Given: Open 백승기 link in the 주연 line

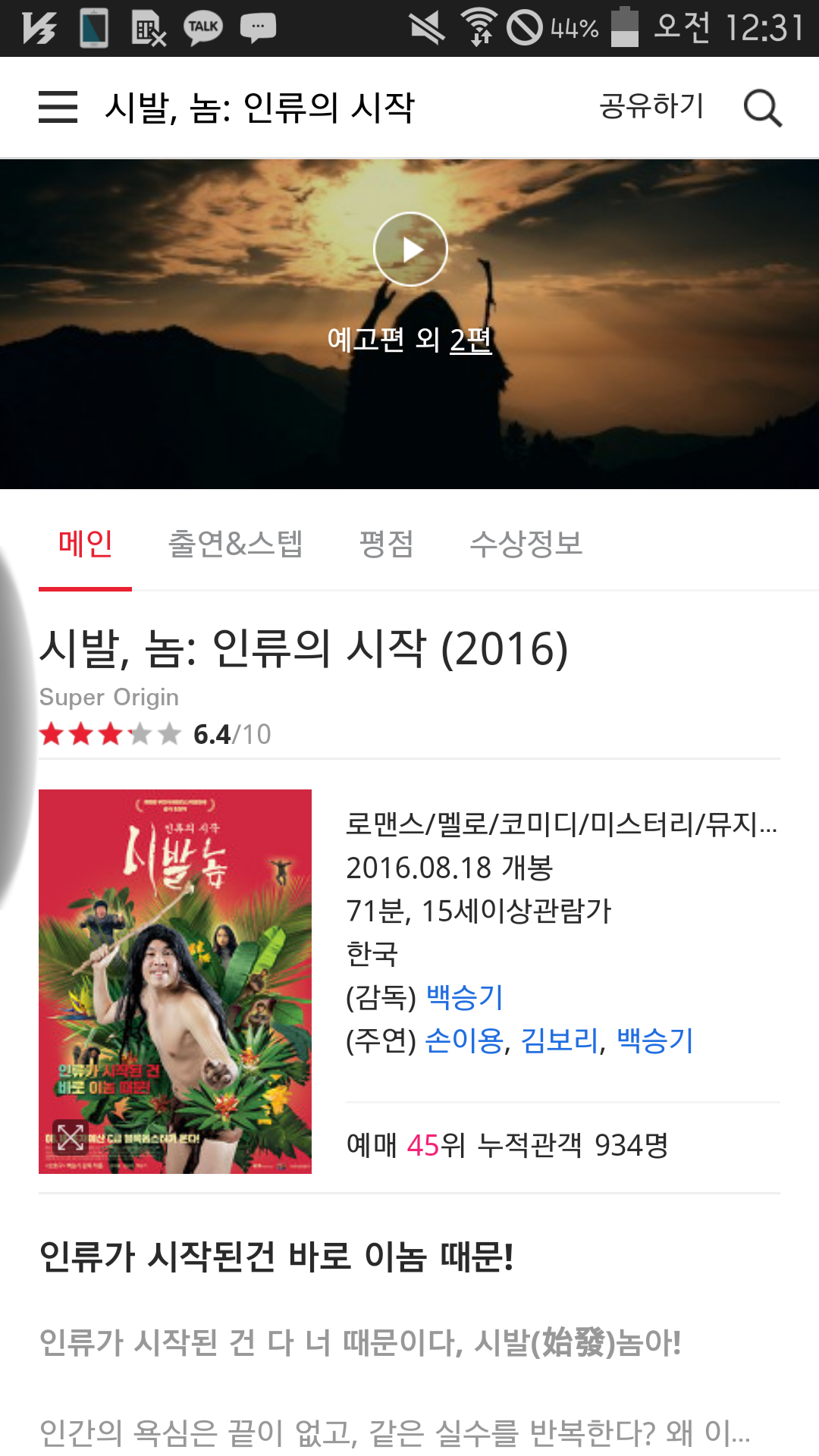Looking at the screenshot, I should pyautogui.click(x=655, y=1040).
